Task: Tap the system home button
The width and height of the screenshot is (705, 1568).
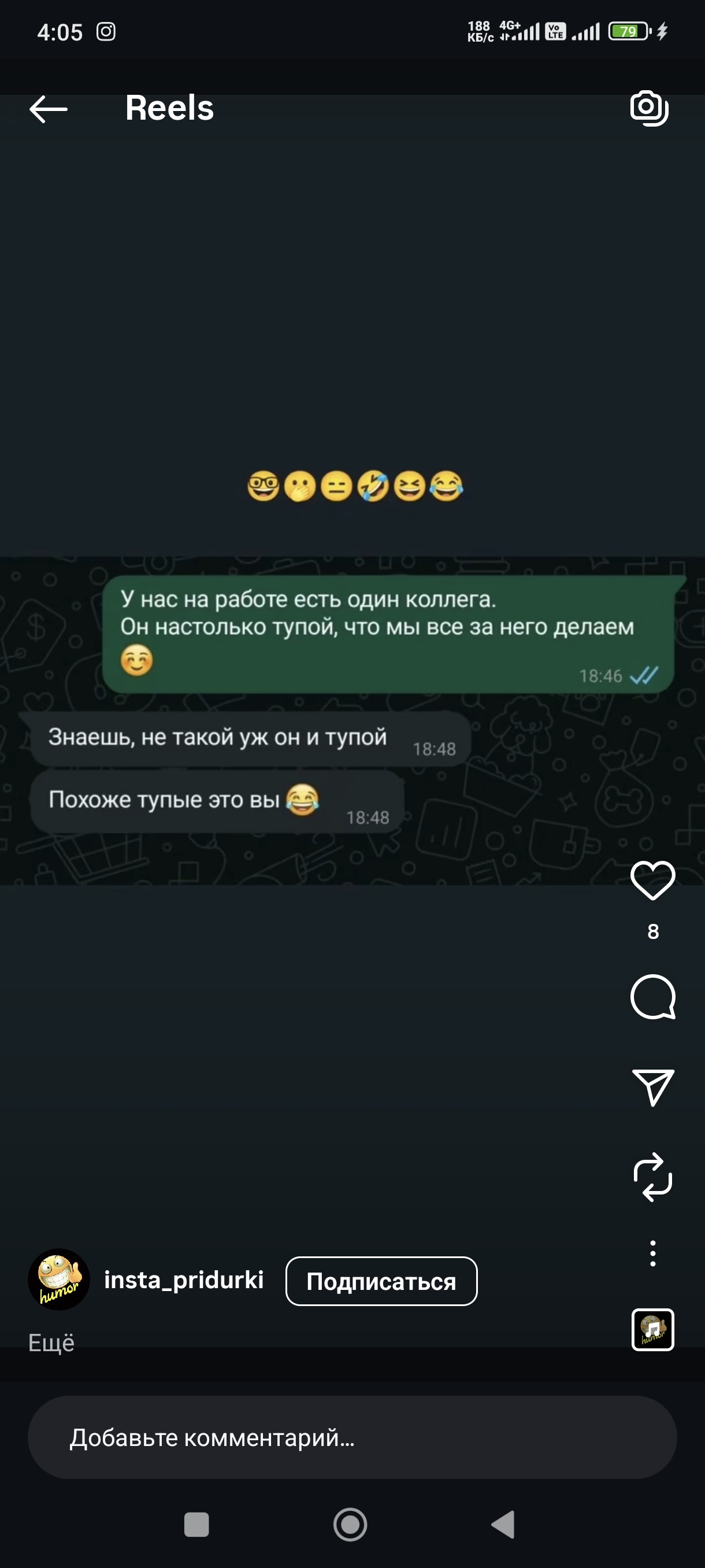Action: (350, 1524)
